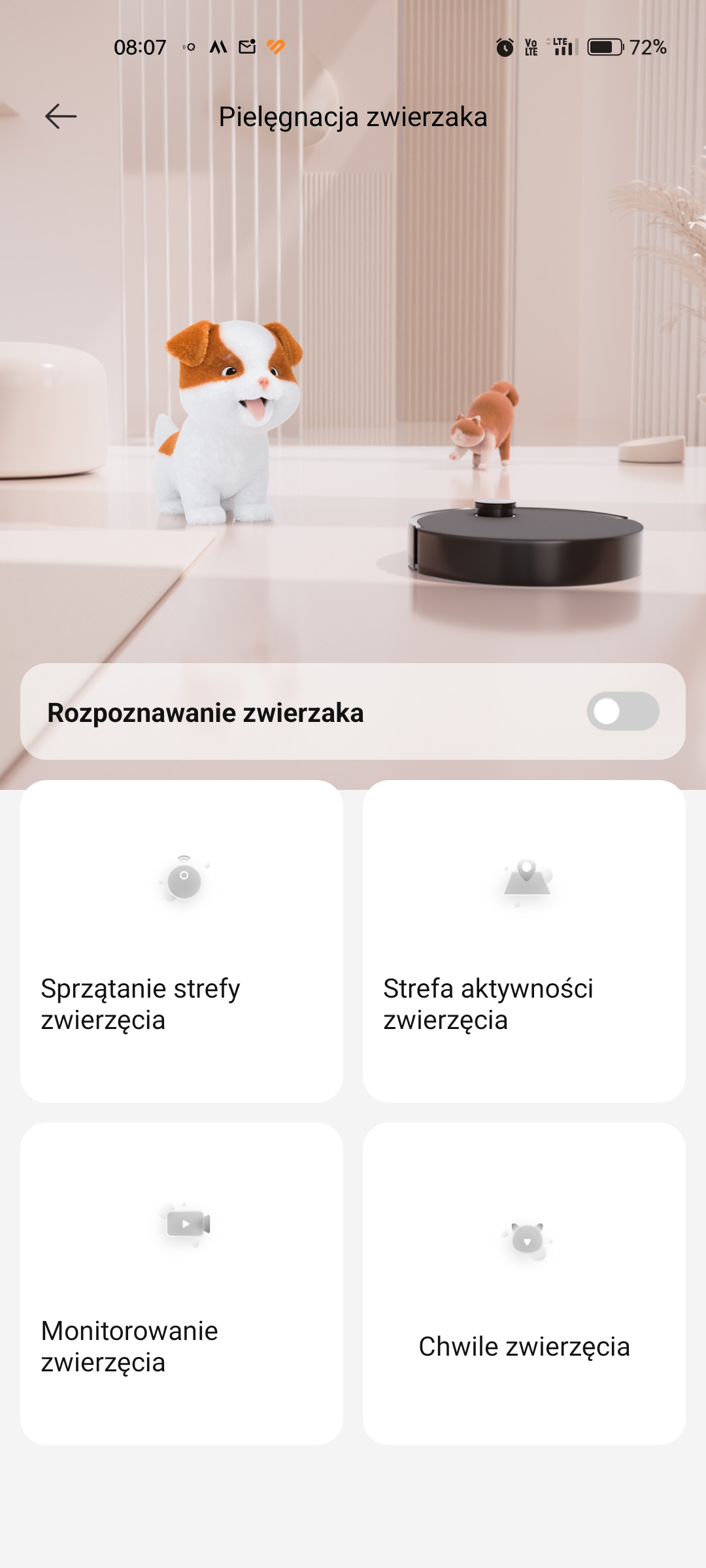
Task: Open the Sprzątanie strefy zwierzęcia card
Action: click(x=182, y=941)
